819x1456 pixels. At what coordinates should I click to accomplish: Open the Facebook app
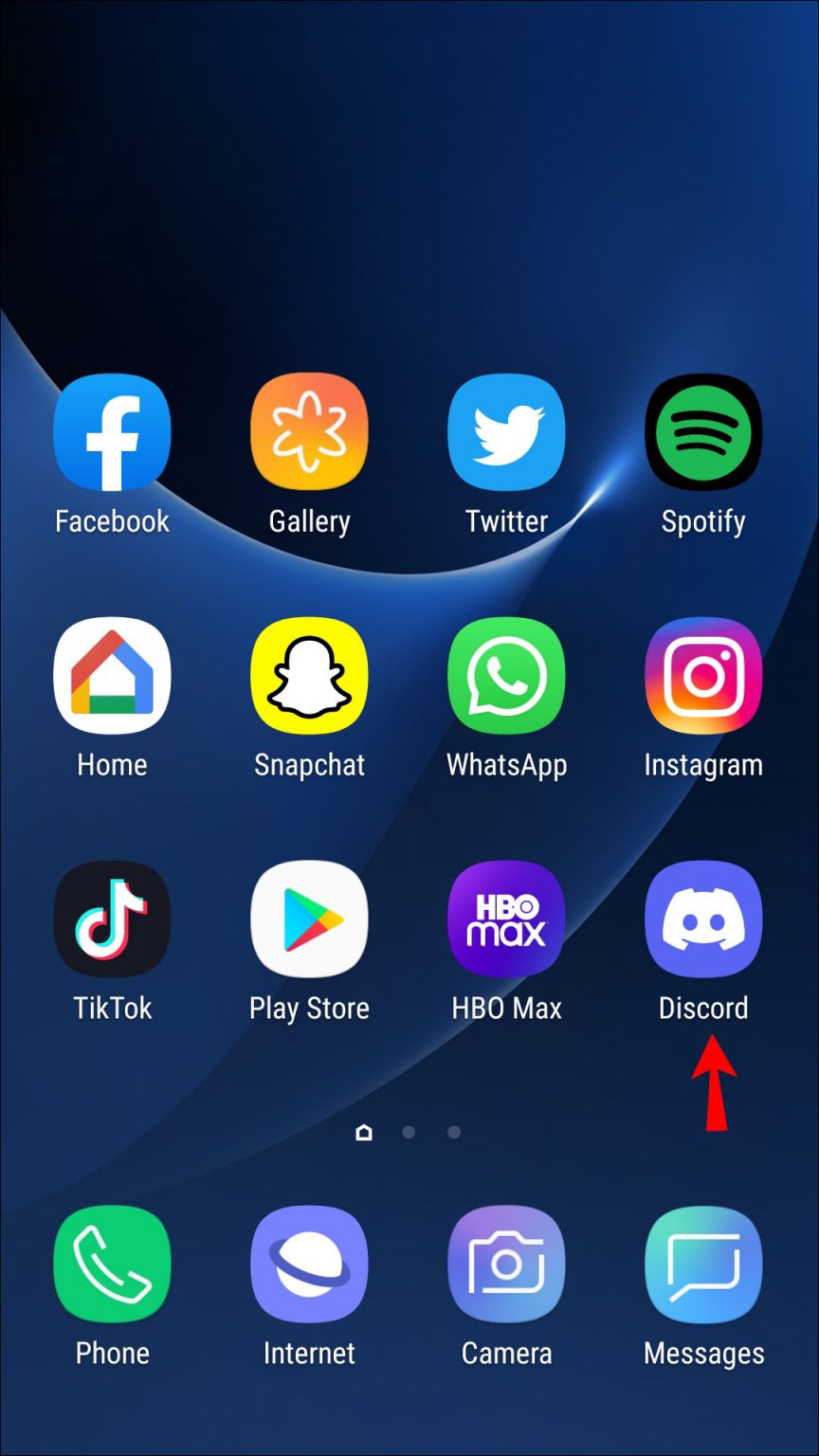(x=112, y=431)
